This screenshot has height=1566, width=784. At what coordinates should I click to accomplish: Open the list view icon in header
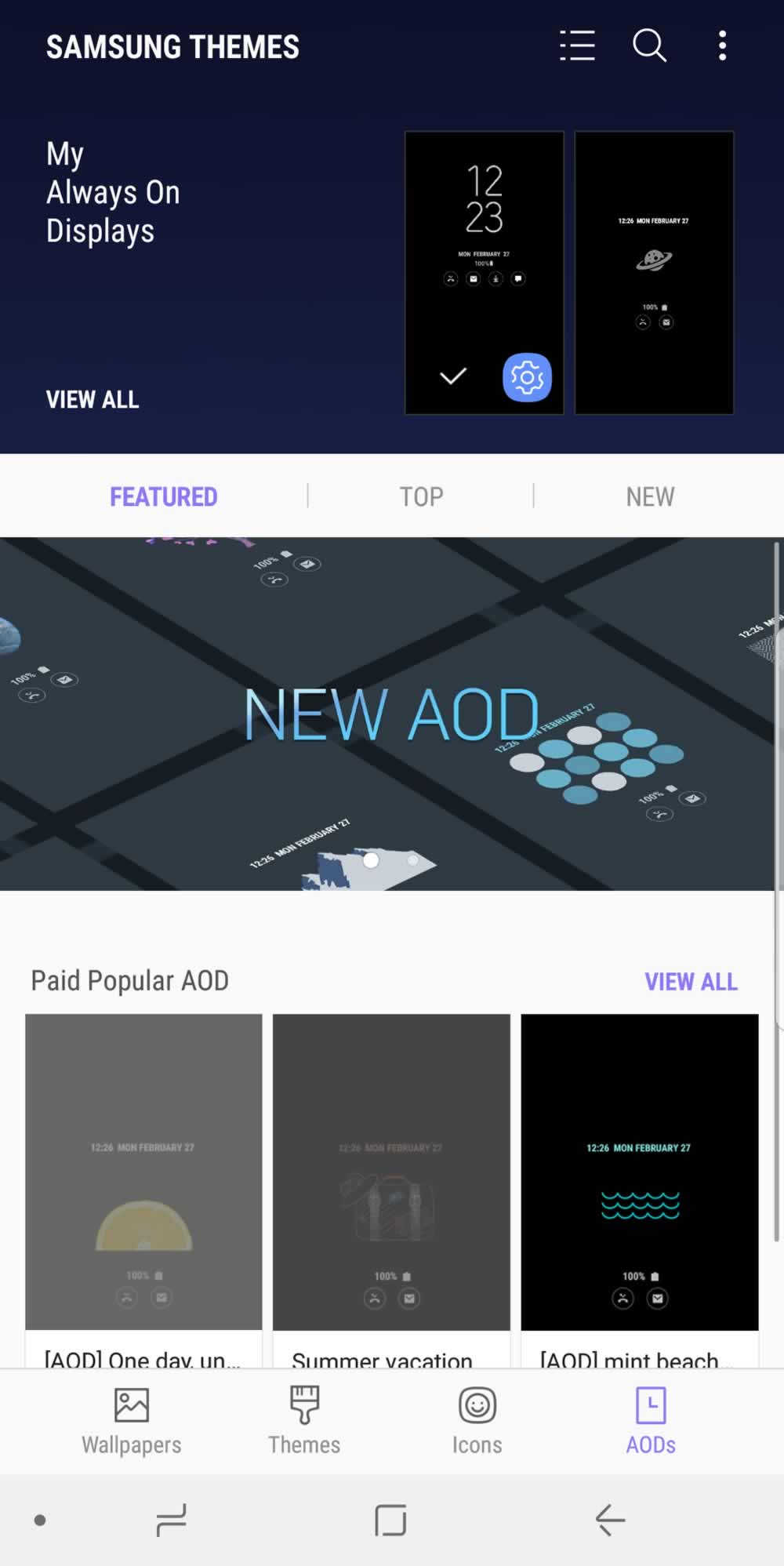tap(577, 45)
